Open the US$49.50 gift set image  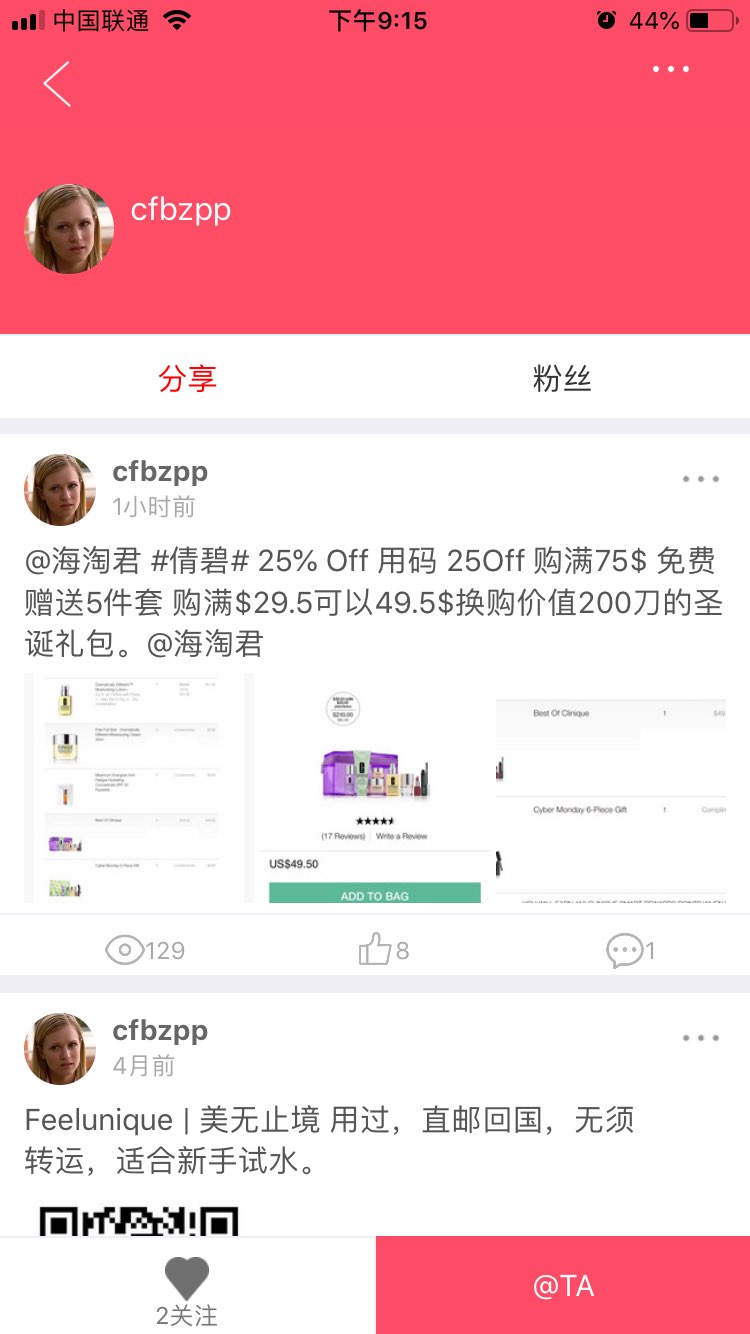point(375,787)
